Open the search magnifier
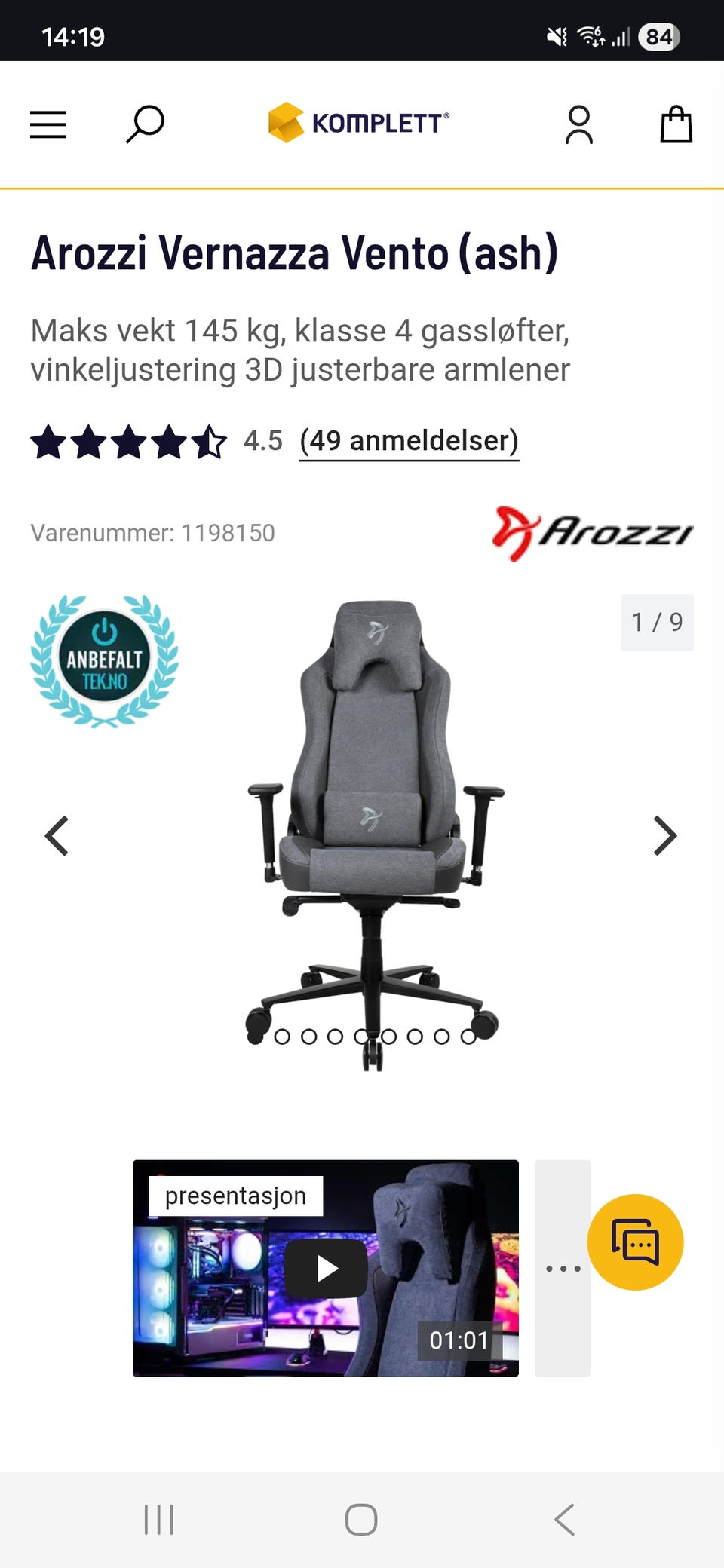Screen dimensions: 724x1568 (x=145, y=124)
